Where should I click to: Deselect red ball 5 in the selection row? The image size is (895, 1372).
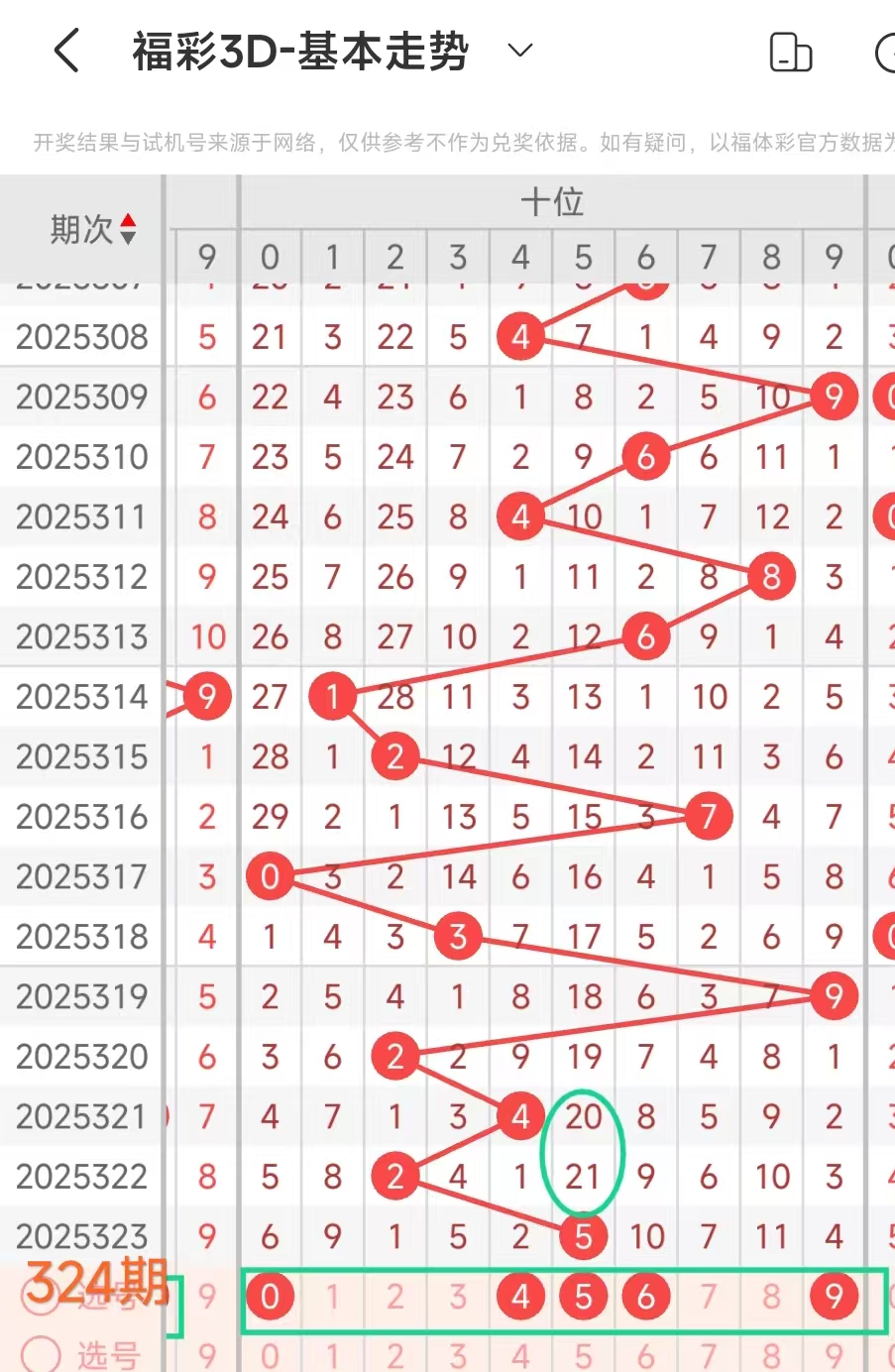tap(583, 1297)
